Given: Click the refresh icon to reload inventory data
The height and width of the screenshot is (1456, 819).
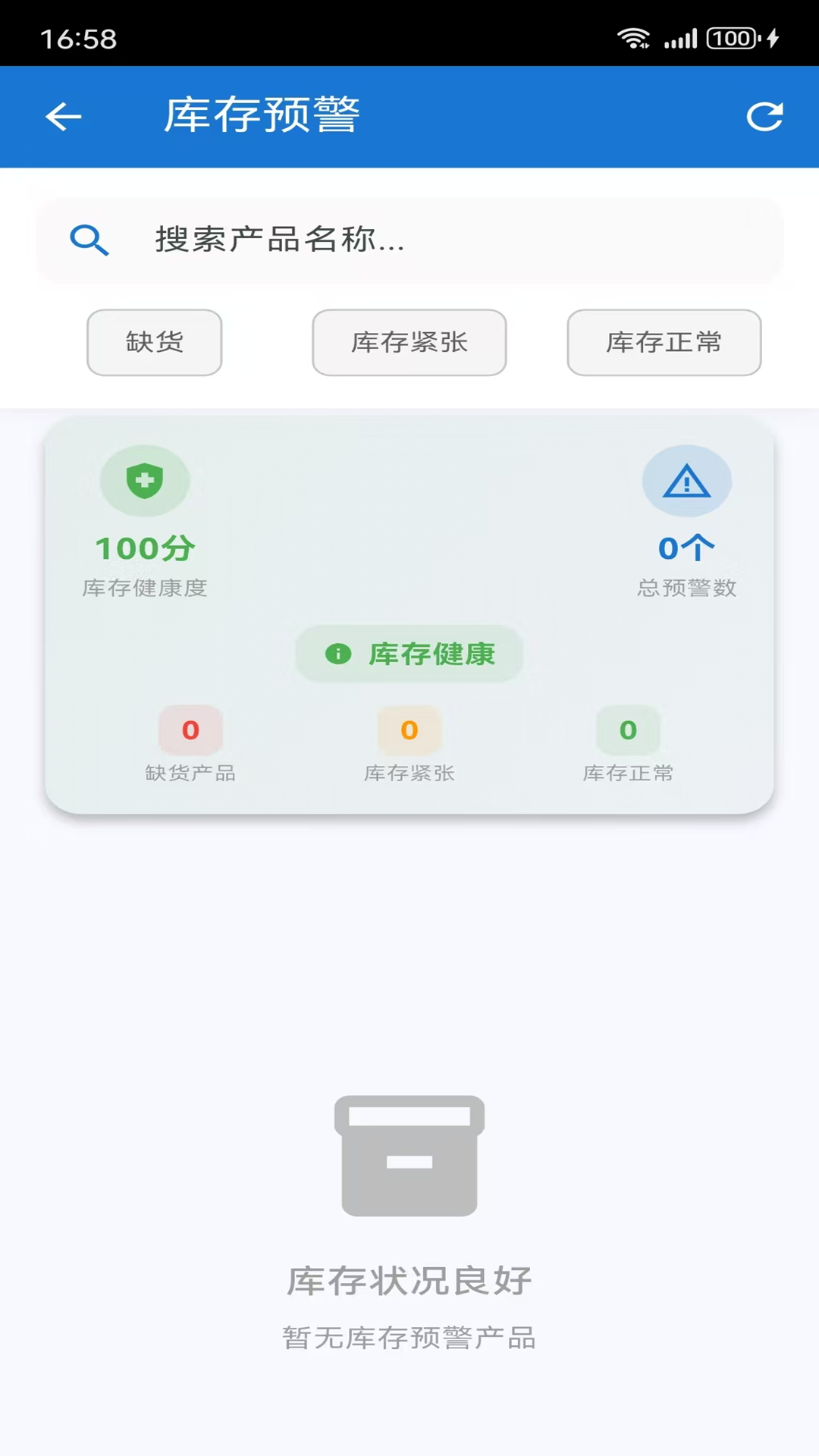Looking at the screenshot, I should 764,115.
